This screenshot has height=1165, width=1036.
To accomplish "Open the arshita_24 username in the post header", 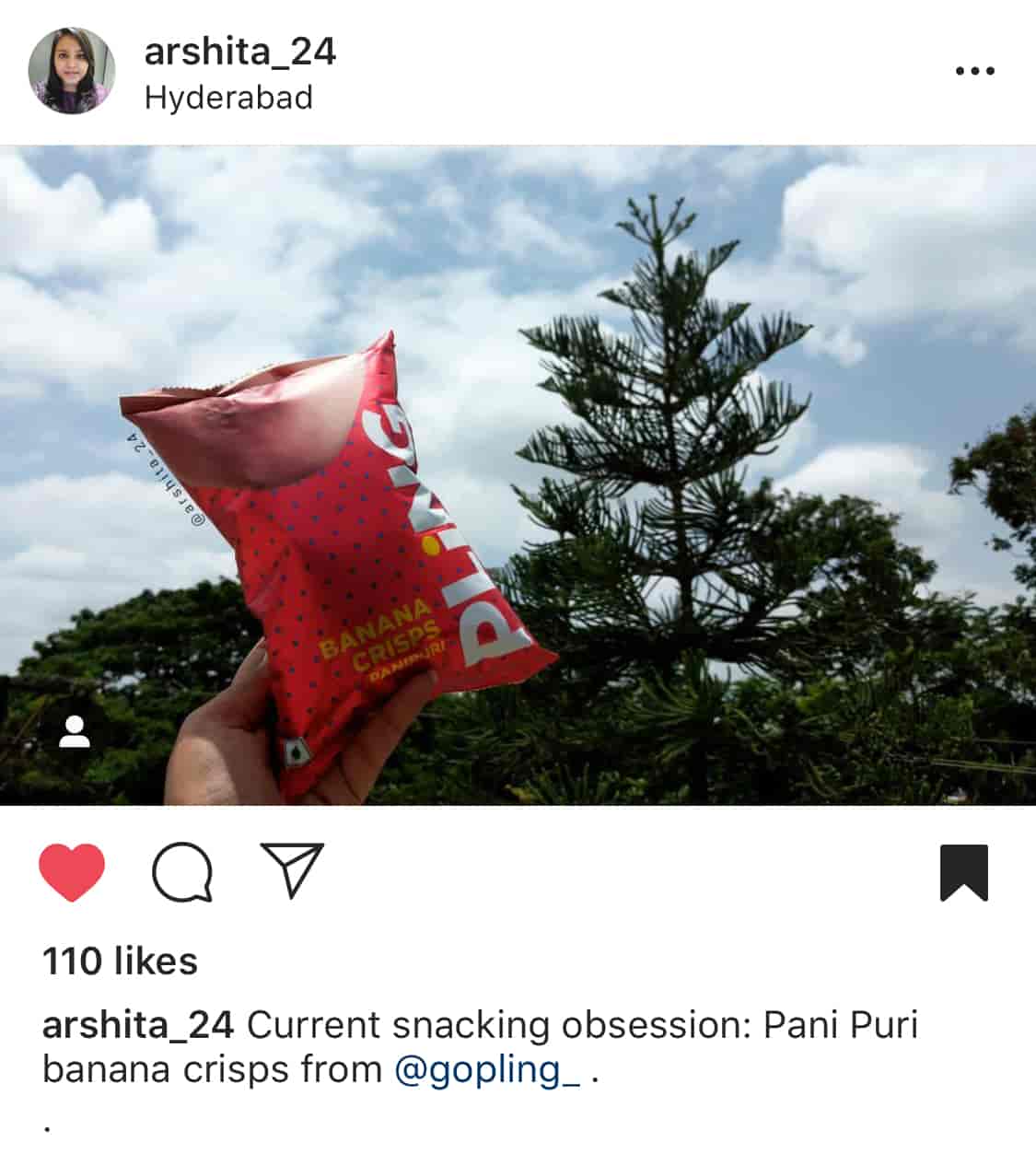I will (x=239, y=51).
